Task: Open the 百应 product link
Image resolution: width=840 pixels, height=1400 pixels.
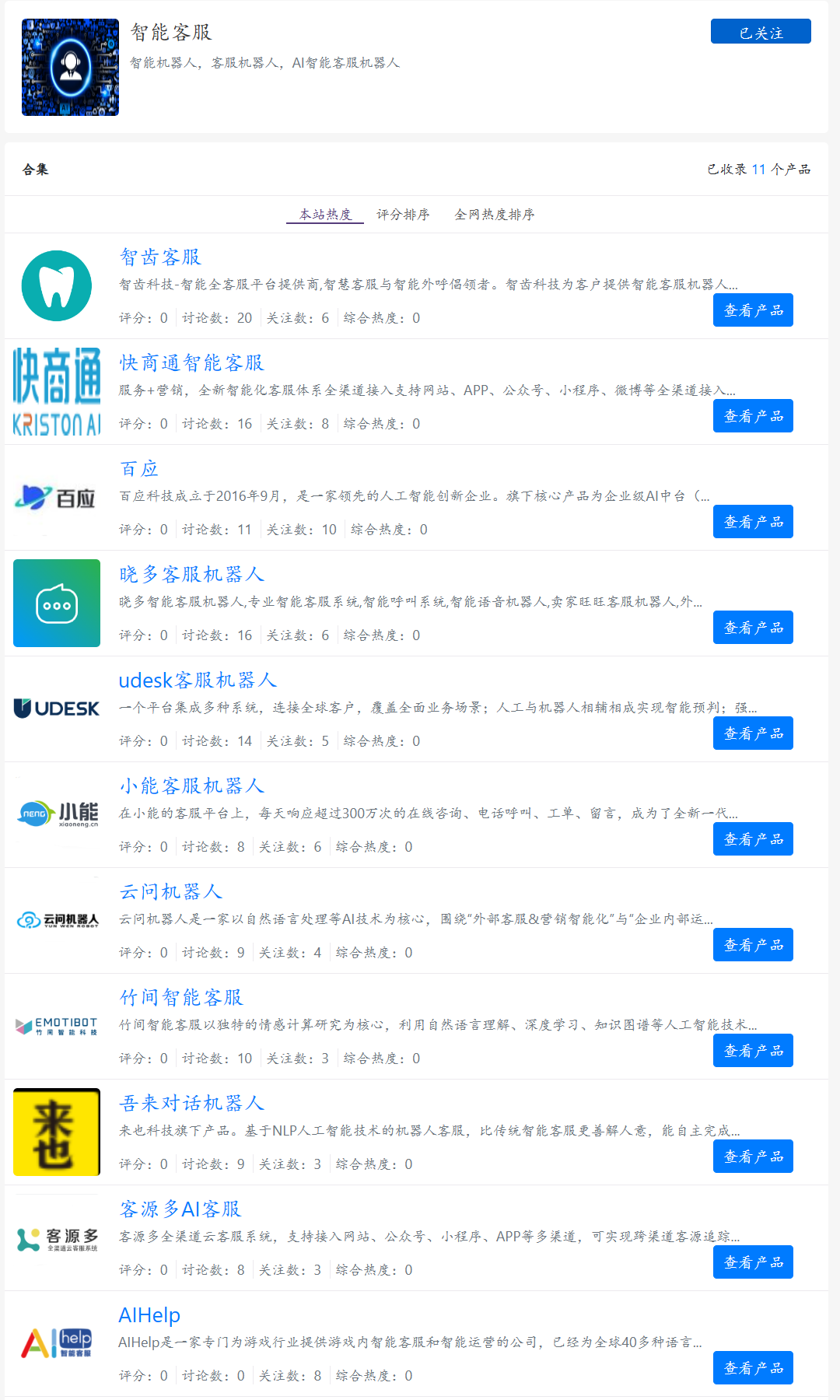Action: [x=139, y=468]
